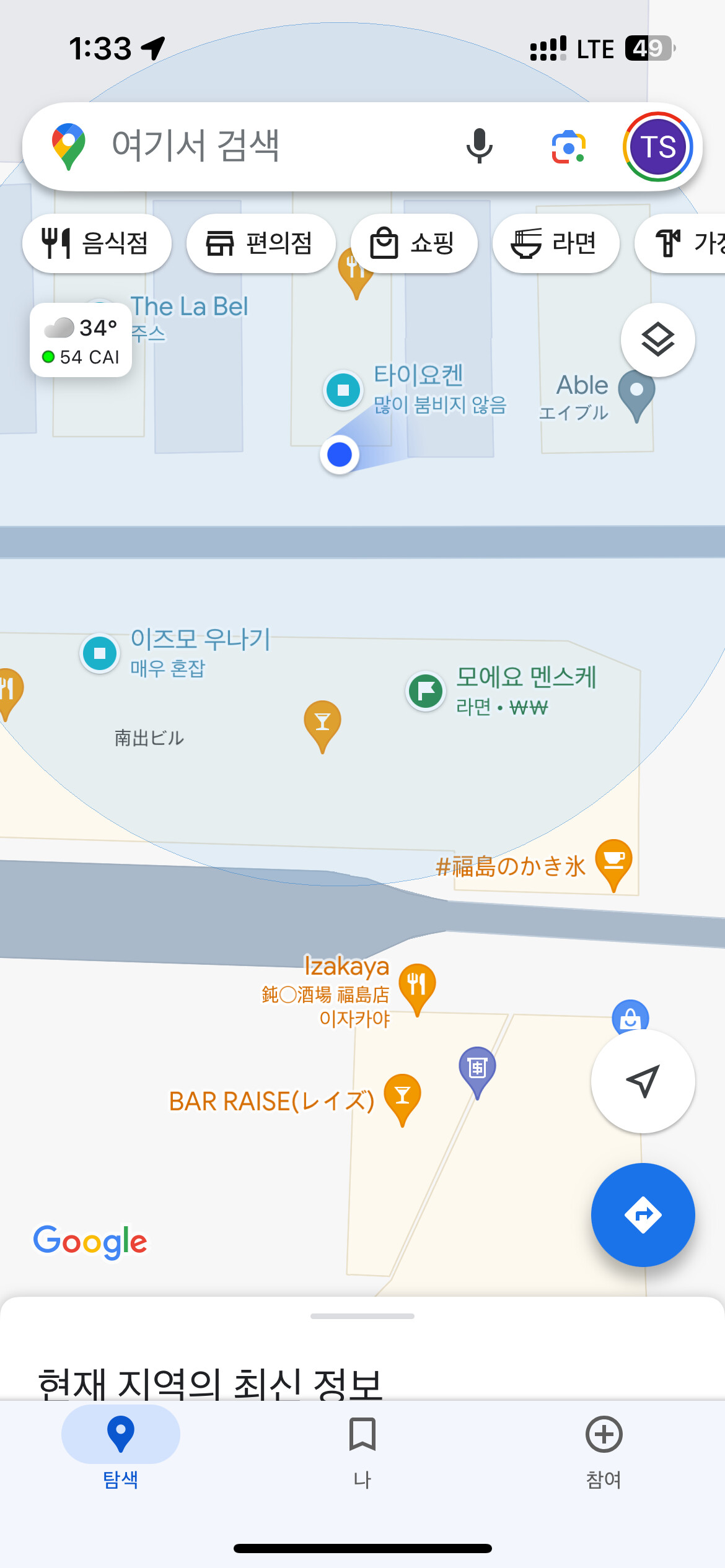Select the 라면 filter chip
This screenshot has width=725, height=1568.
555,243
